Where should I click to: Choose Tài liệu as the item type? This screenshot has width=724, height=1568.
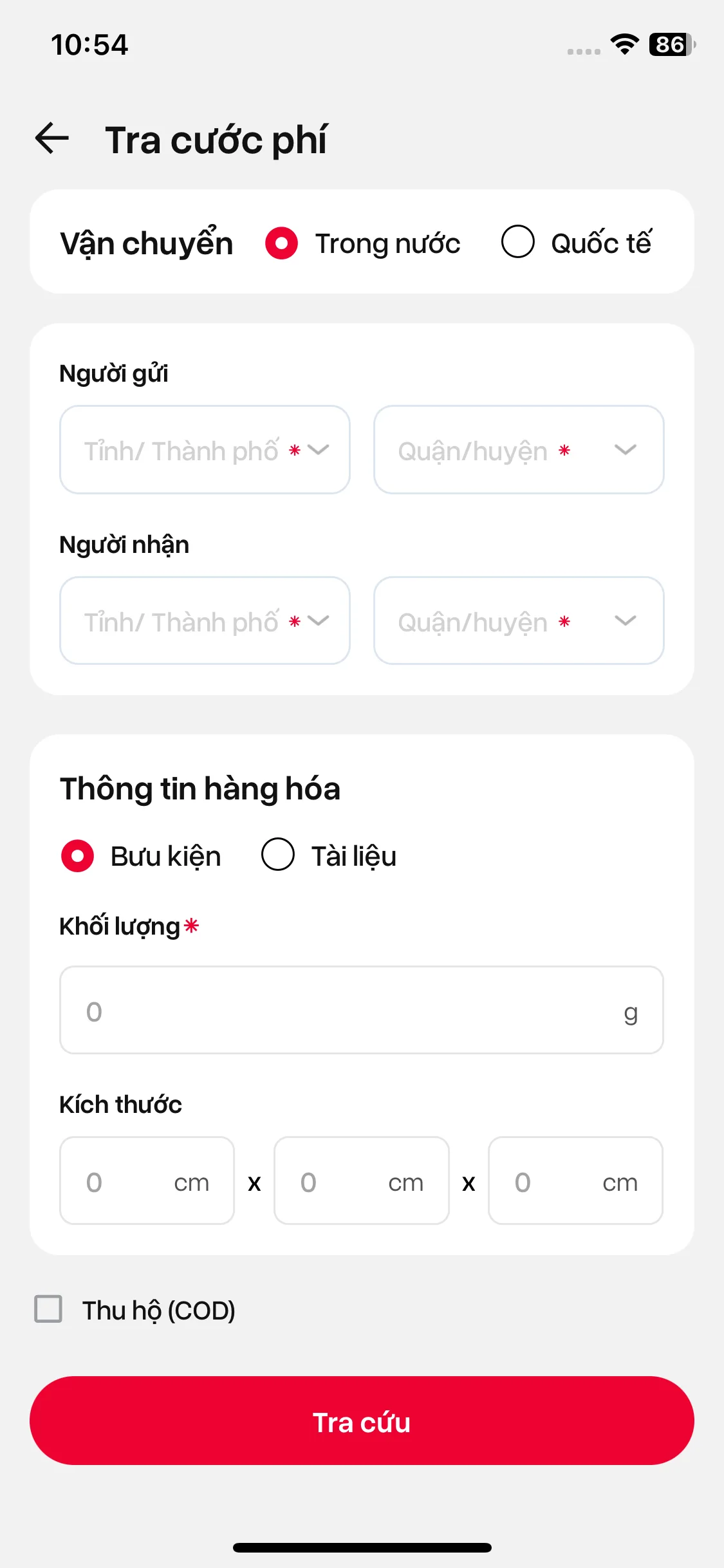tap(278, 855)
